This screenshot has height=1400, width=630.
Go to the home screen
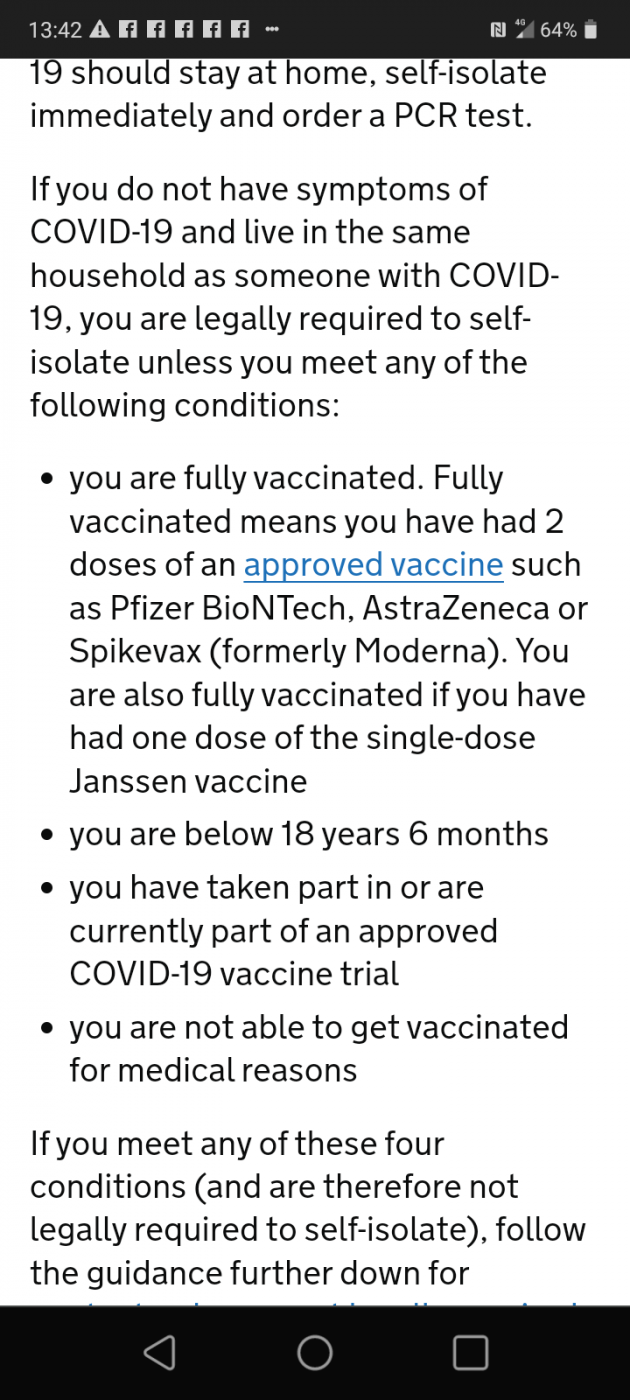(315, 1352)
